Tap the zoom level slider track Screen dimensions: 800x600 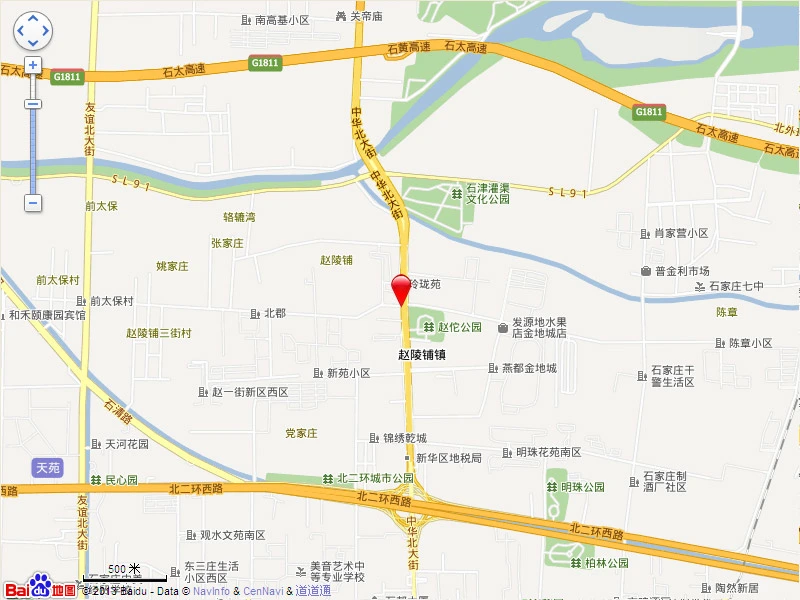tap(32, 150)
